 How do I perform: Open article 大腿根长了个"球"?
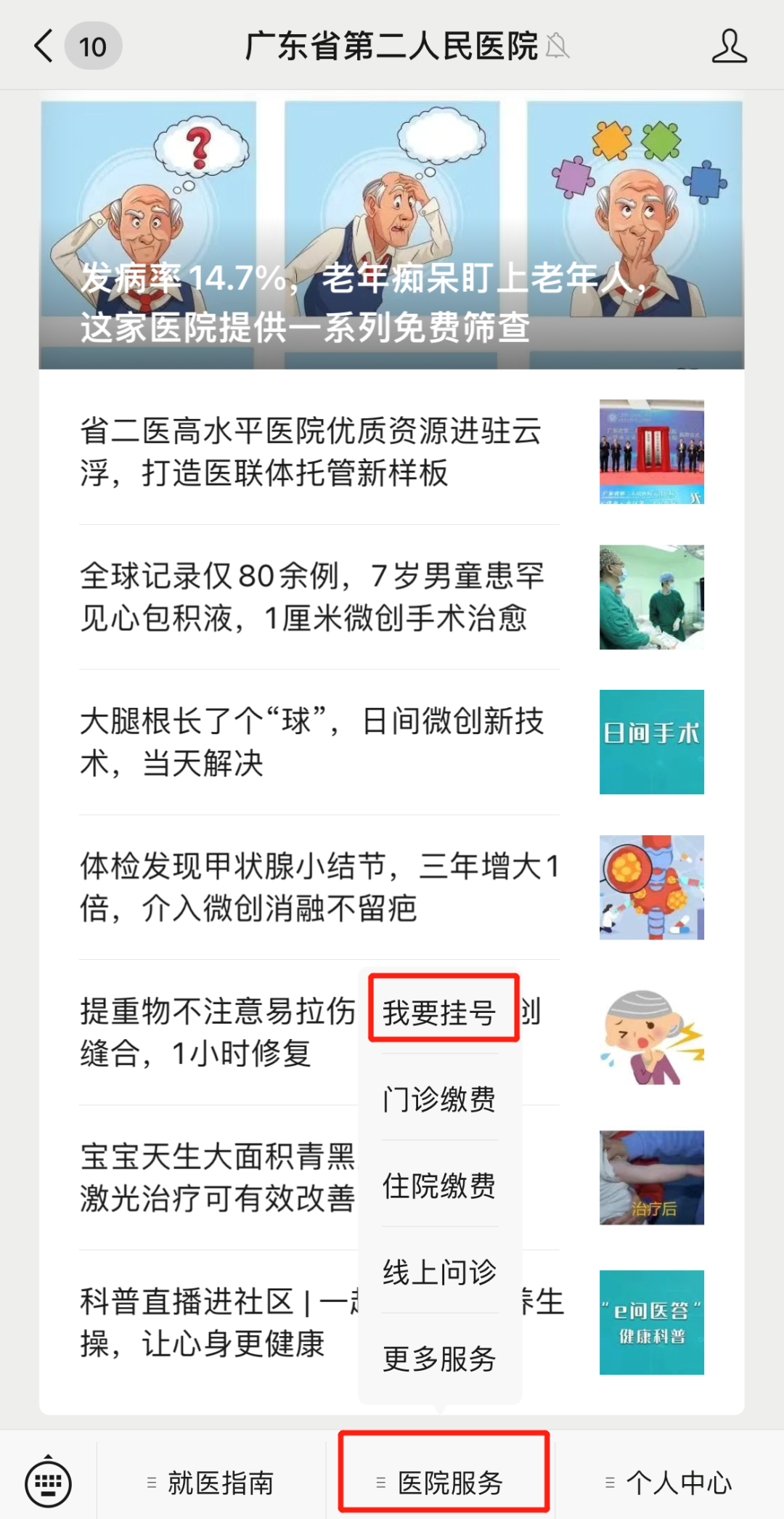tap(391, 742)
